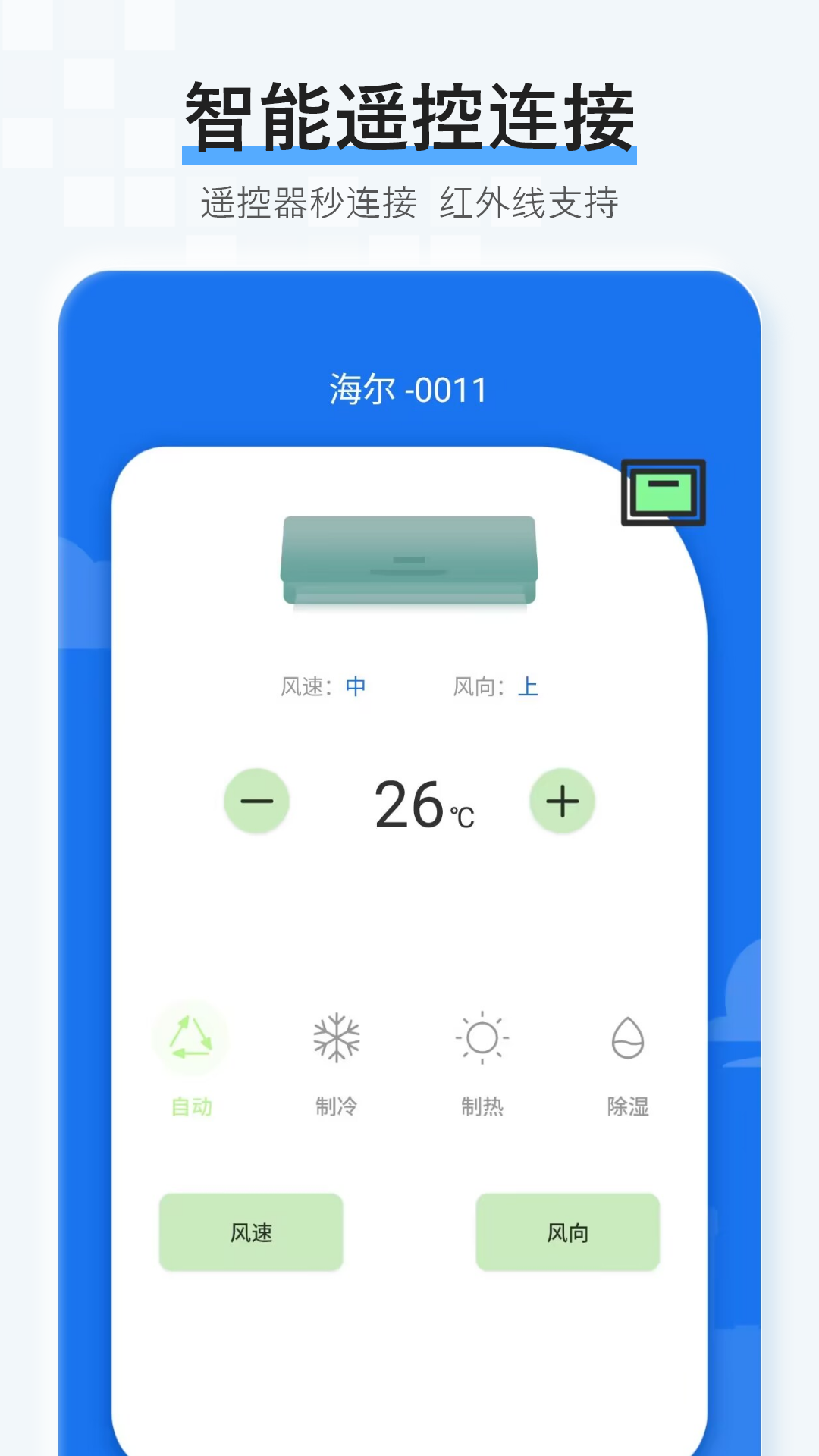Open the 风速 value showing 中
The height and width of the screenshot is (1456, 819).
[x=356, y=685]
